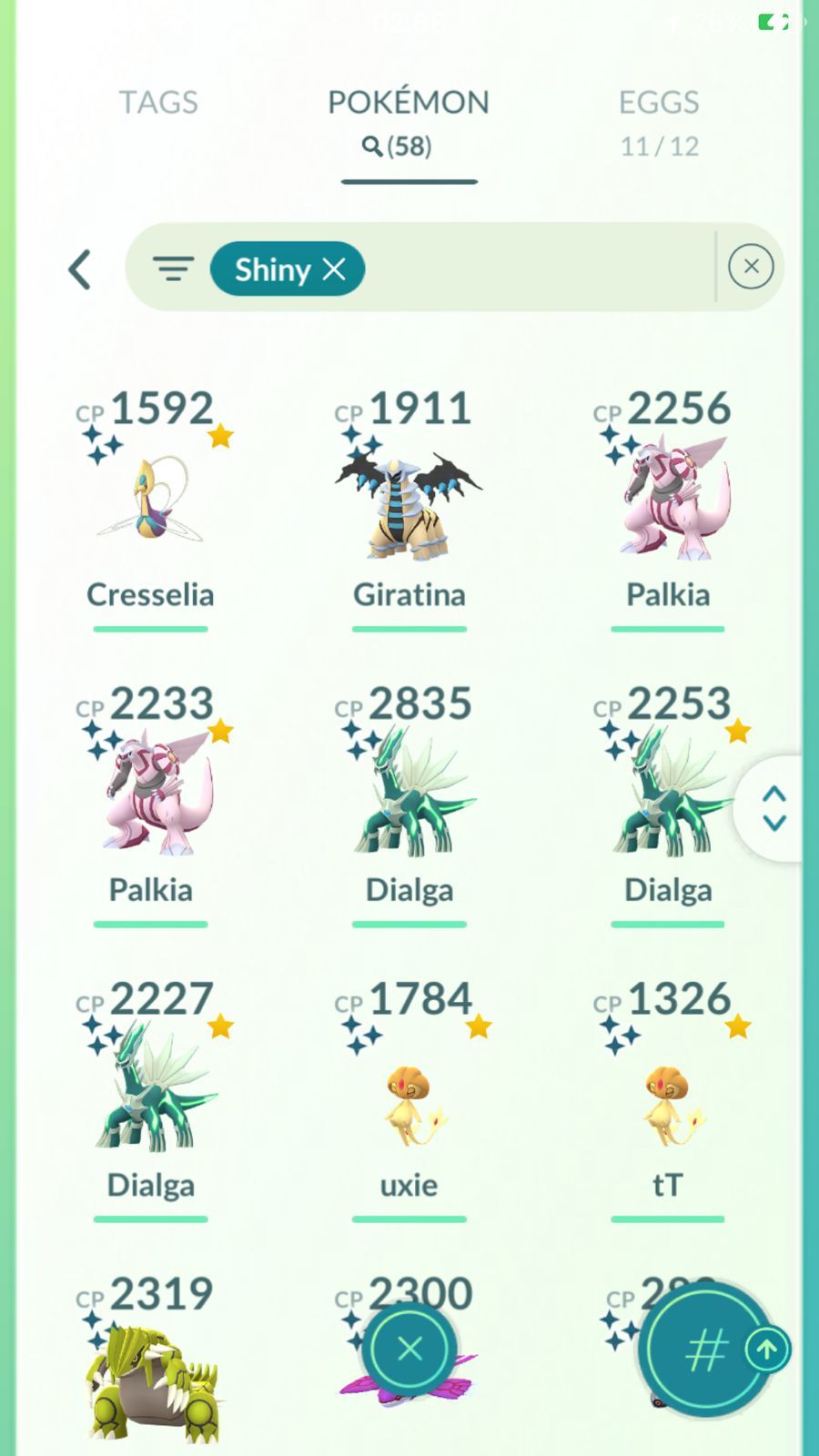
Task: Tap the fast scroll handle
Action: [x=773, y=808]
